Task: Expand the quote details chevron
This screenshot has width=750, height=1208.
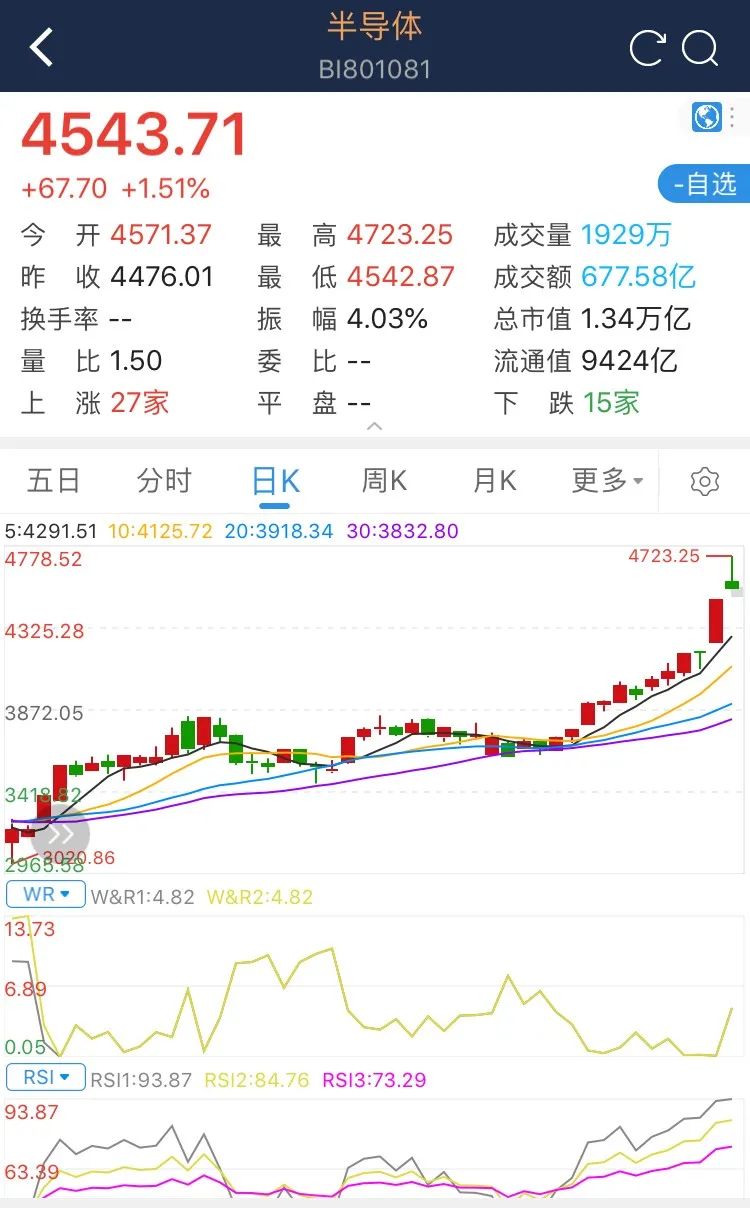Action: click(375, 427)
